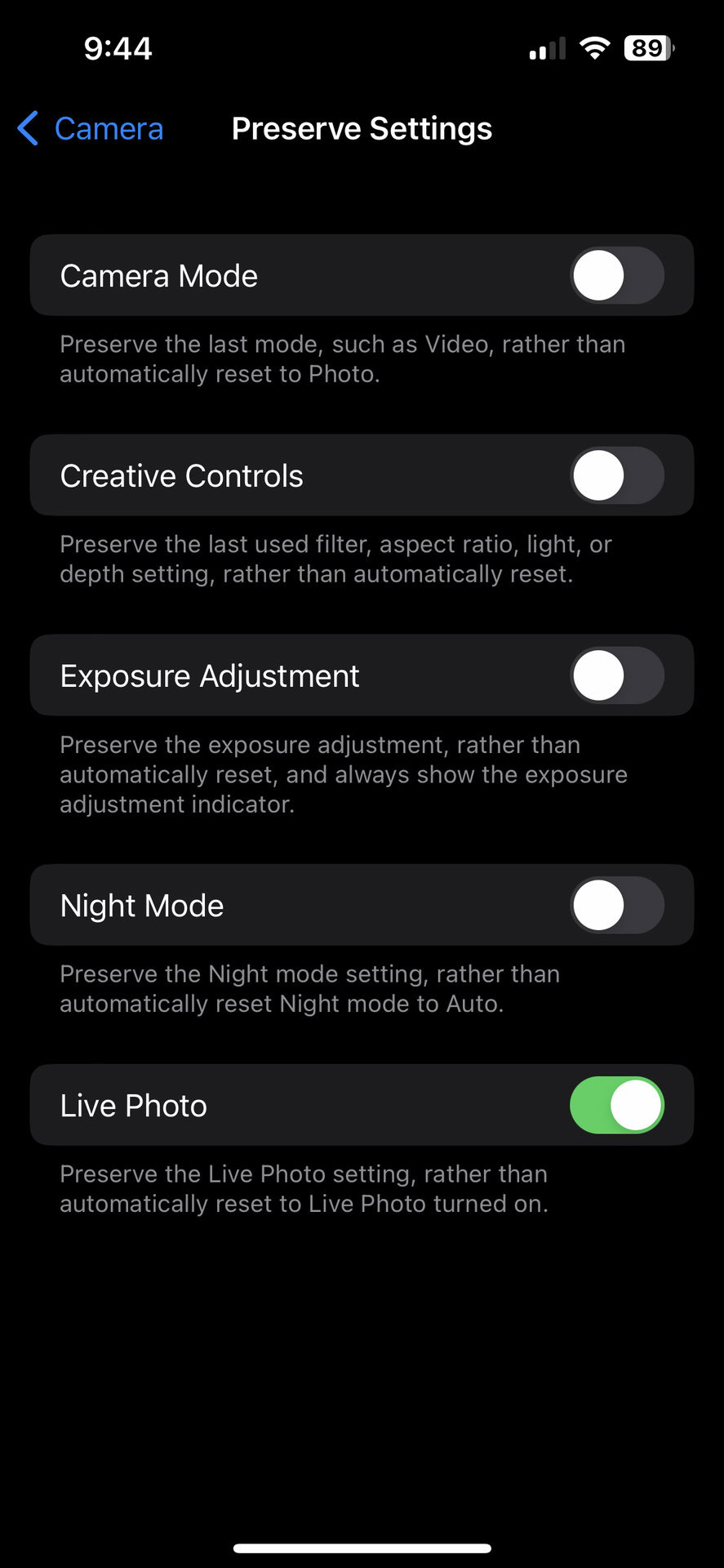Switch on Night Mode preservation
Image resolution: width=724 pixels, height=1568 pixels.
point(616,905)
